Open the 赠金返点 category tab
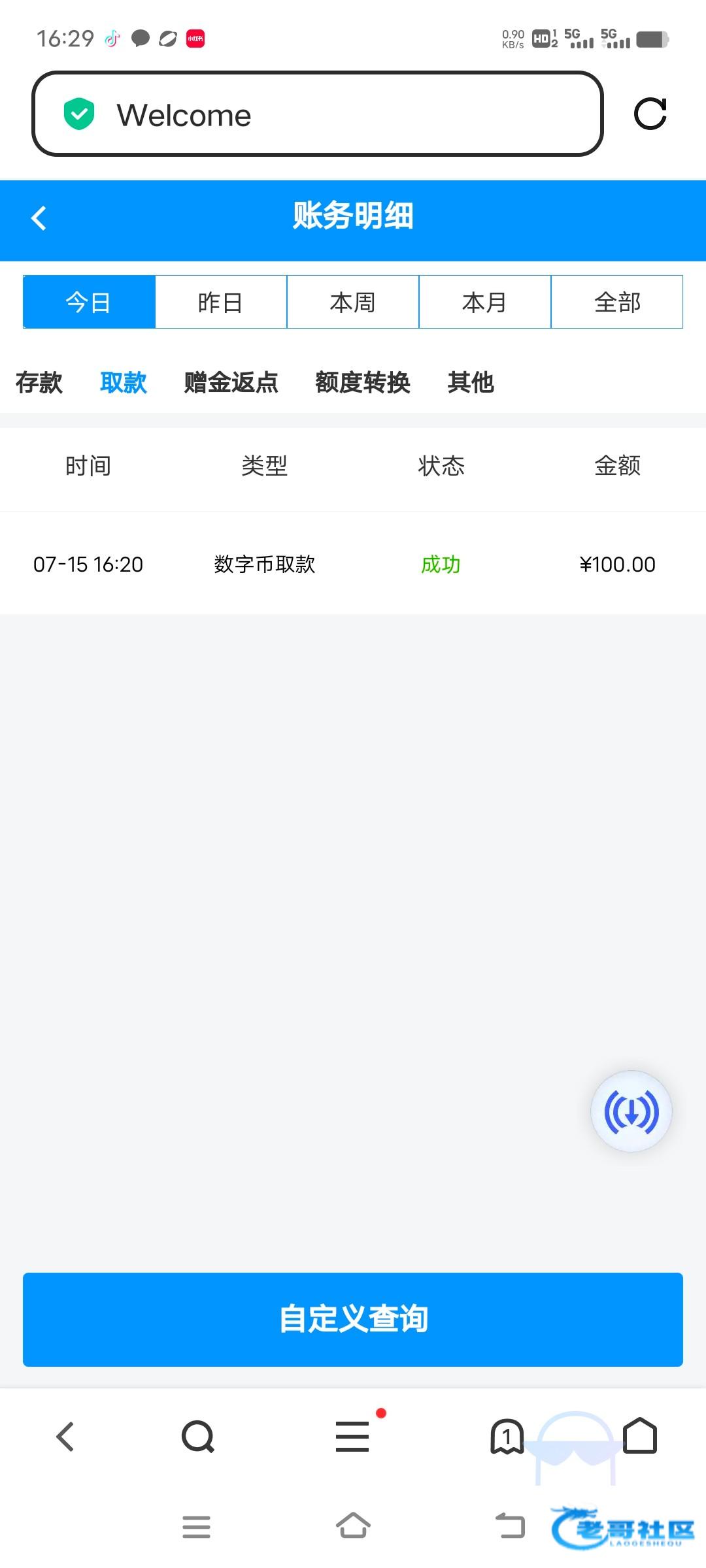The image size is (706, 1568). (231, 383)
